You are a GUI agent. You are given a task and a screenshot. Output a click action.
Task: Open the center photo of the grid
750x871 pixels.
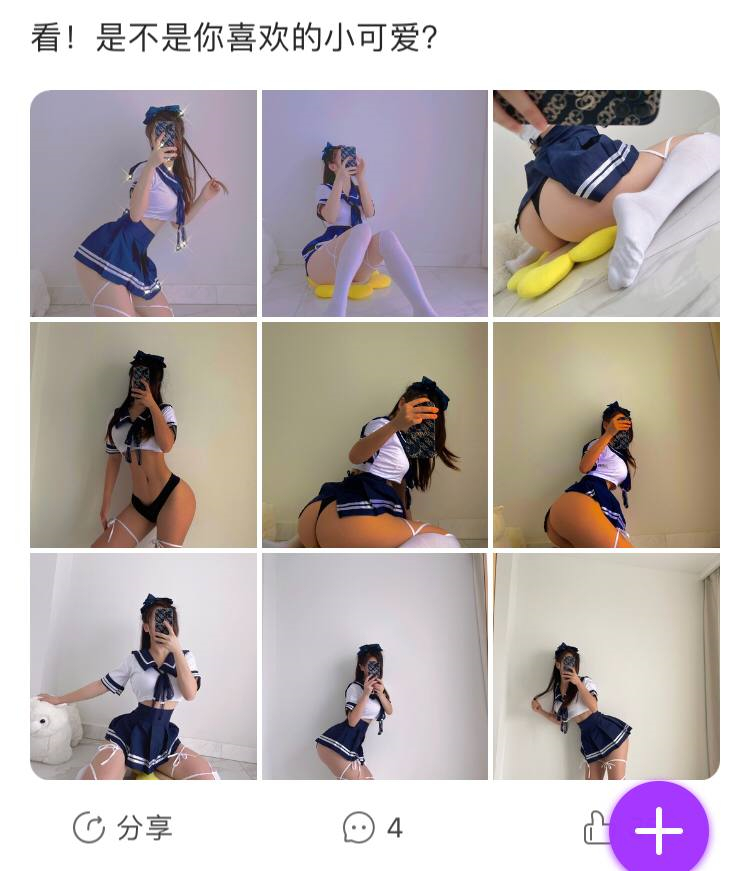click(x=375, y=435)
